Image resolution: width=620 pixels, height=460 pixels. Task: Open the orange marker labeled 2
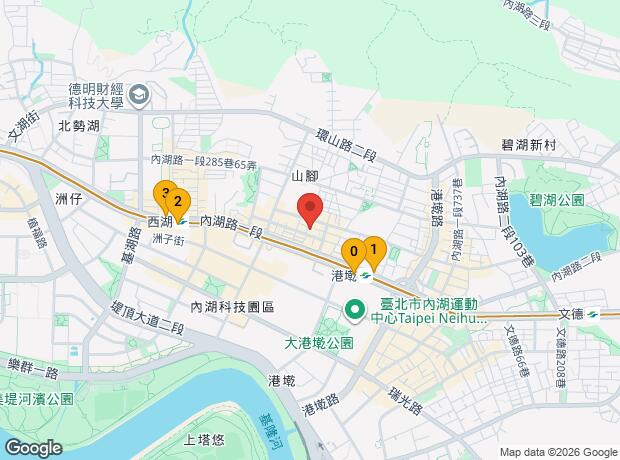(179, 200)
